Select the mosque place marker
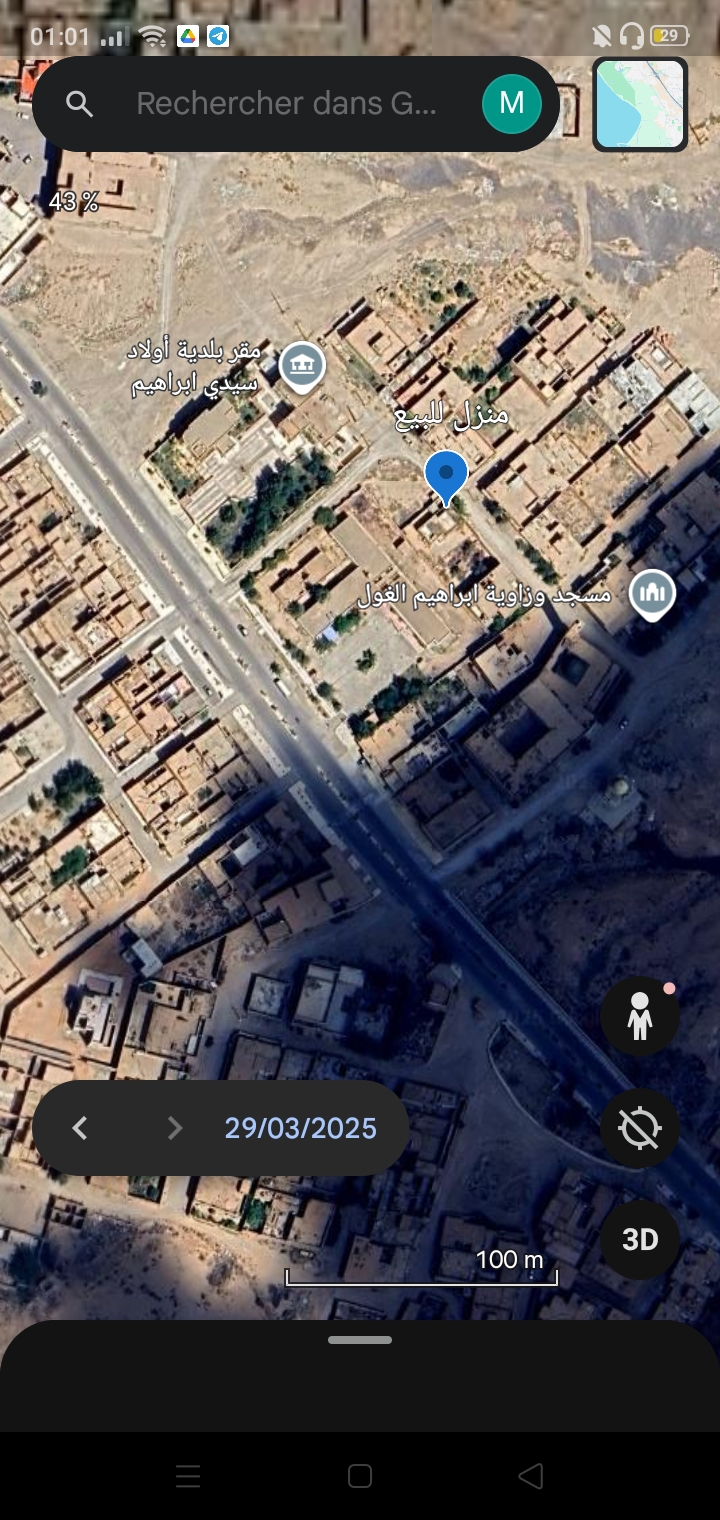The width and height of the screenshot is (720, 1520). click(652, 595)
